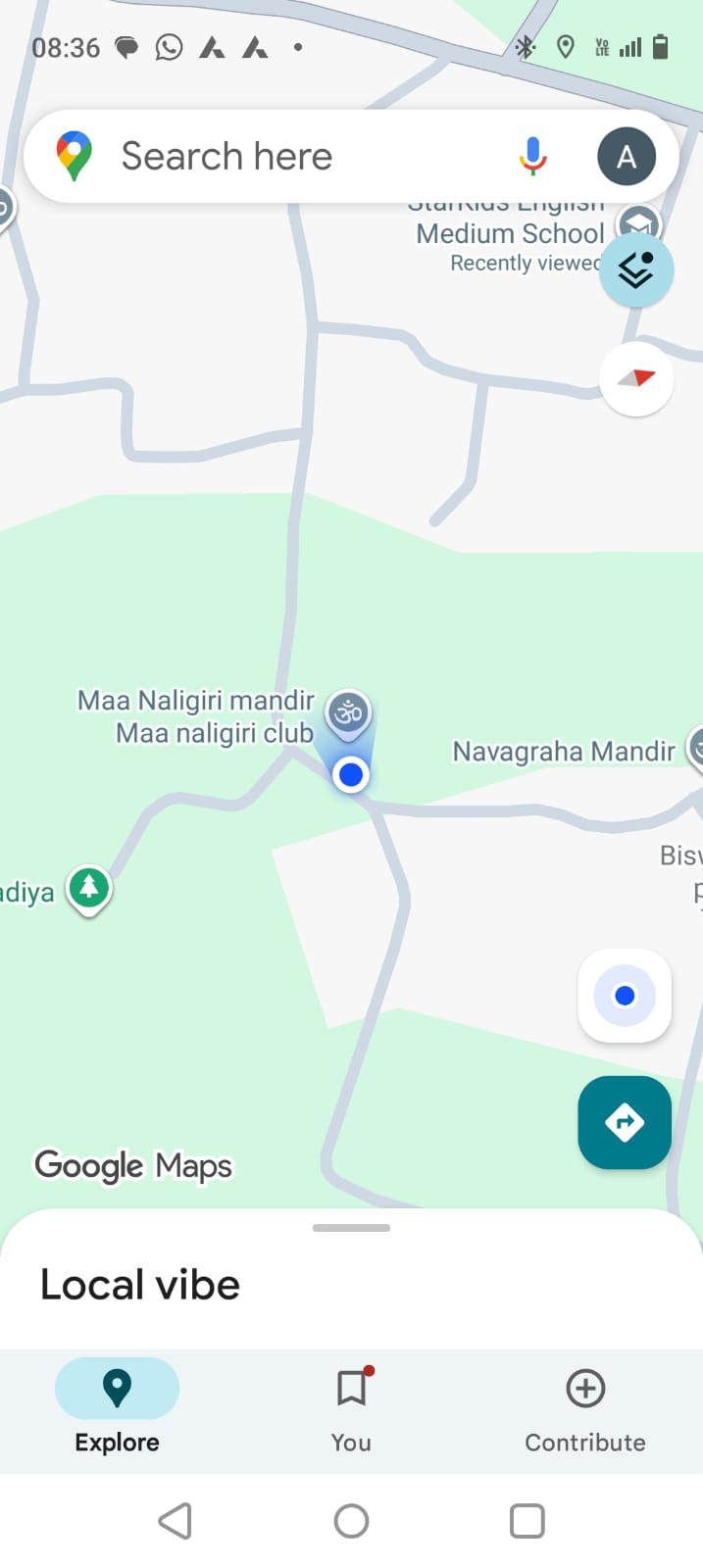Expand the Local vibe sheet handle
703x1568 pixels.
[x=351, y=1228]
